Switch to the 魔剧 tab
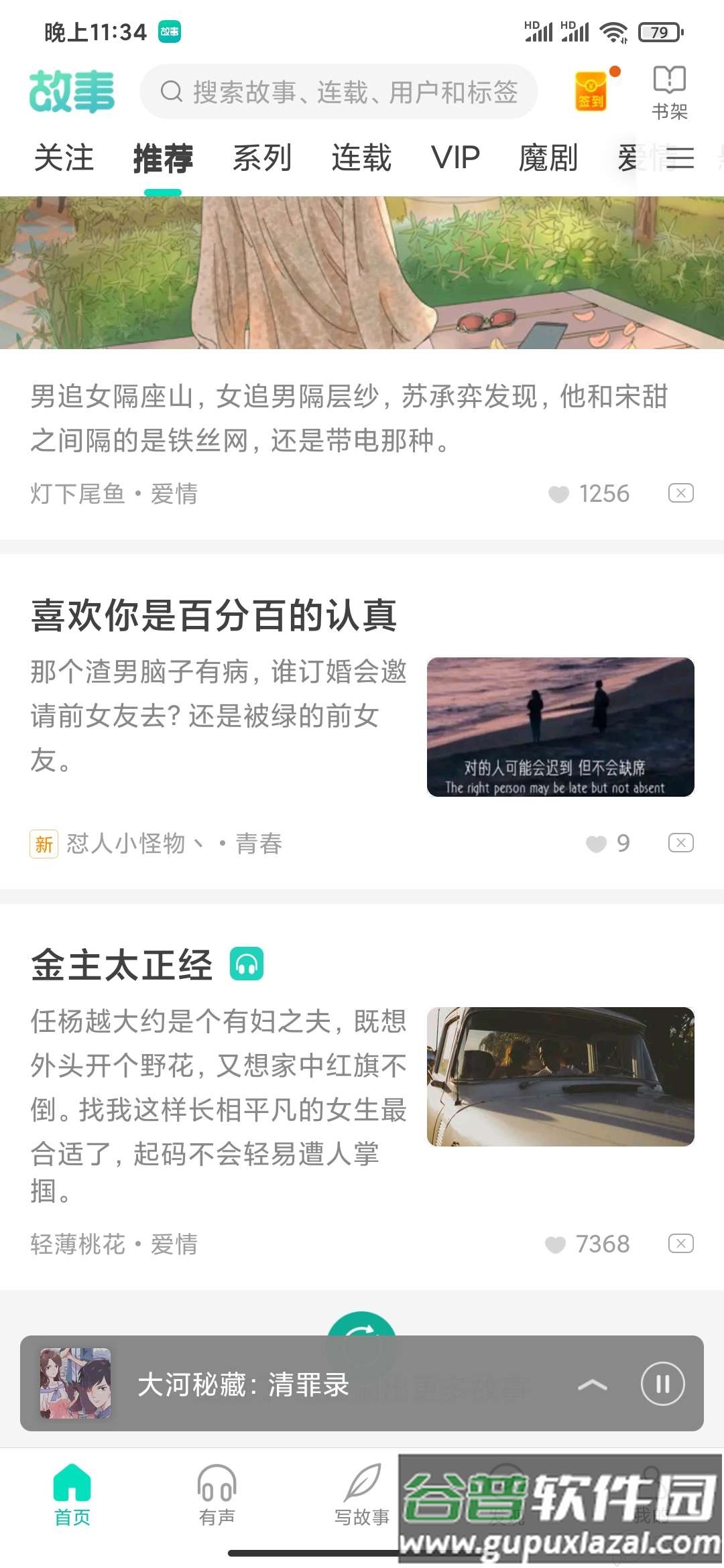724x1568 pixels. click(x=548, y=159)
